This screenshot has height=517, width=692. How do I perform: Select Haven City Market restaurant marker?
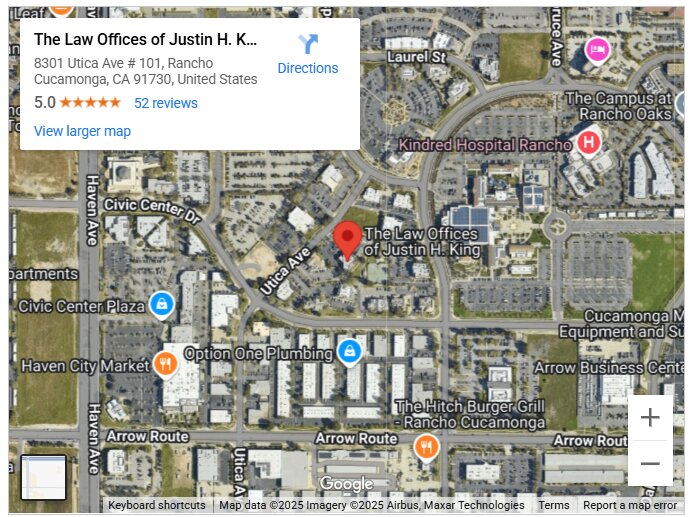[x=167, y=364]
